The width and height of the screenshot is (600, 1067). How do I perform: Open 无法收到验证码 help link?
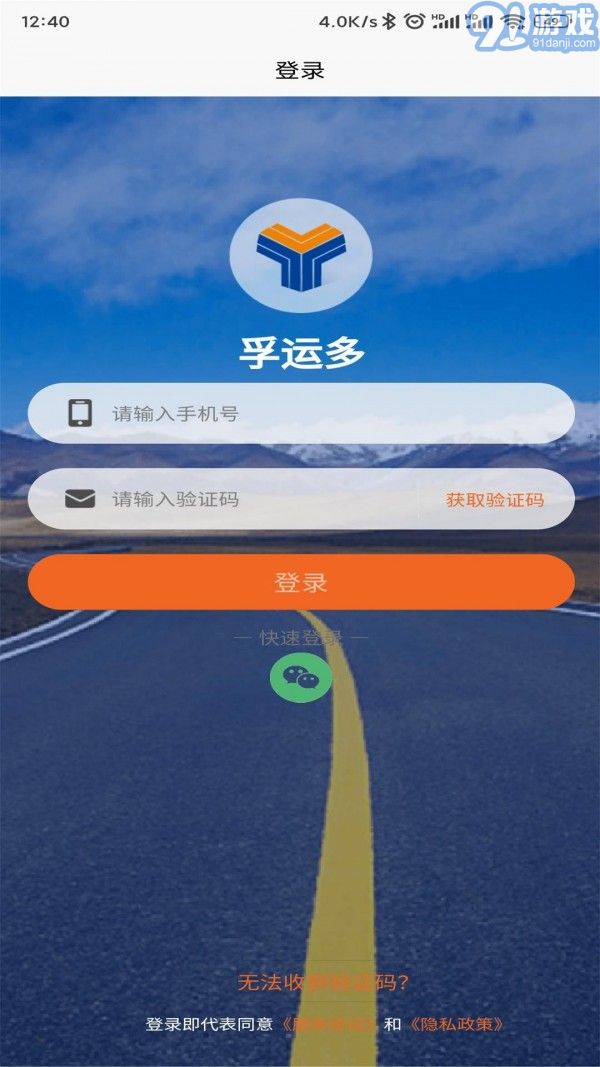click(x=323, y=982)
